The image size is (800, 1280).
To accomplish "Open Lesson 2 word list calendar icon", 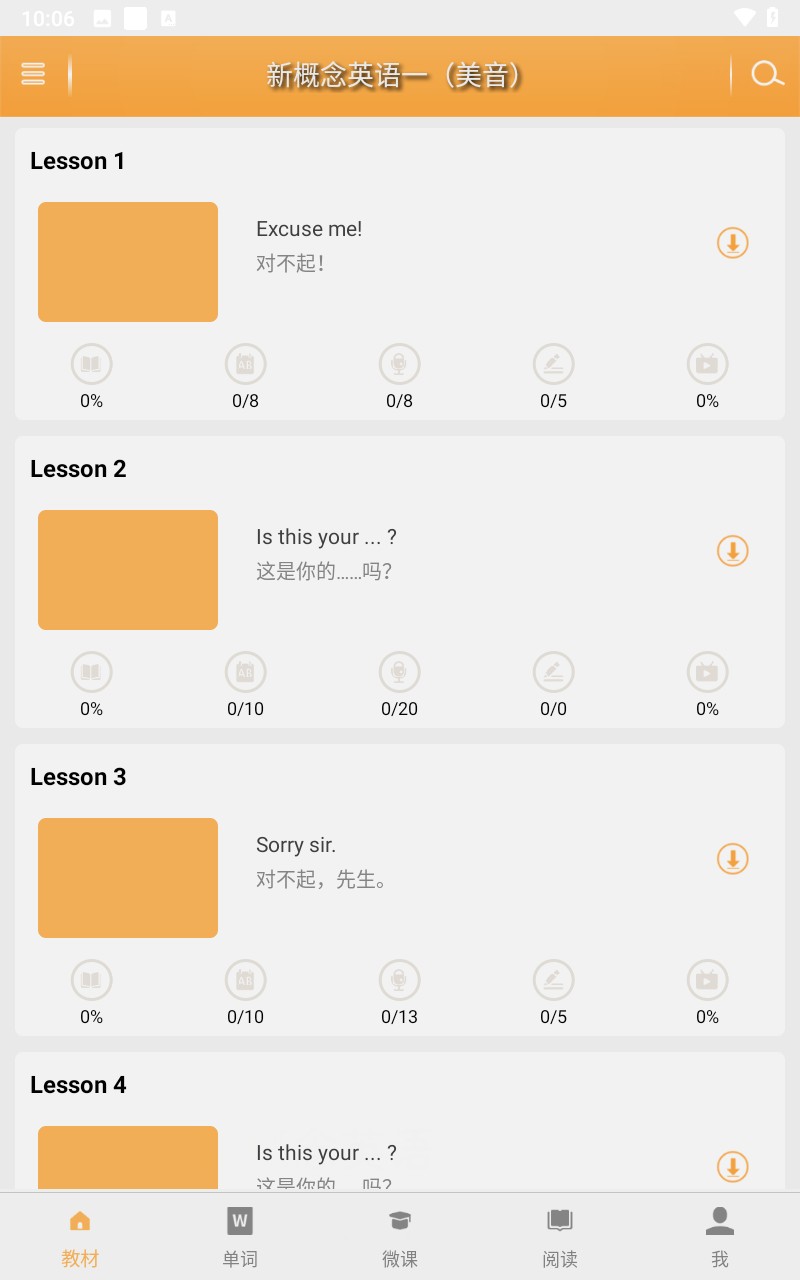I will [x=245, y=671].
